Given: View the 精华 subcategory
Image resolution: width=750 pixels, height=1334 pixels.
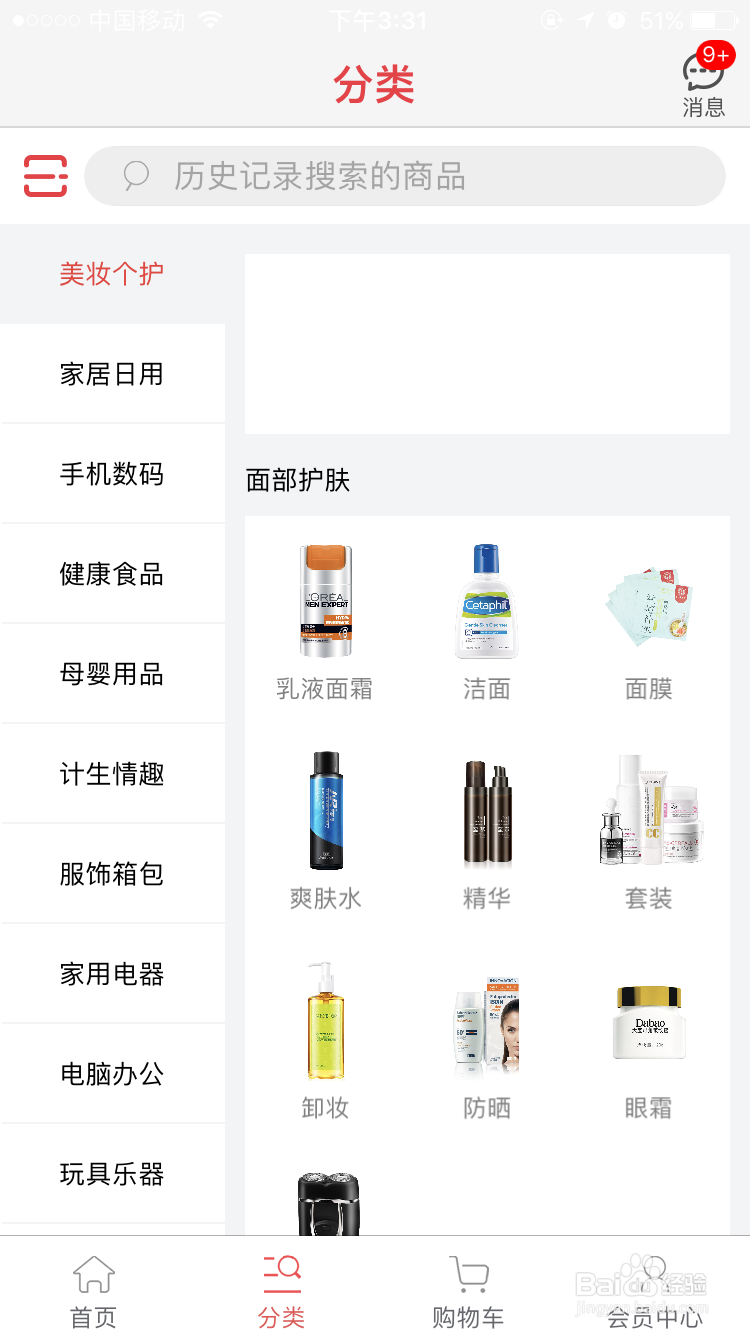Looking at the screenshot, I should tap(486, 830).
